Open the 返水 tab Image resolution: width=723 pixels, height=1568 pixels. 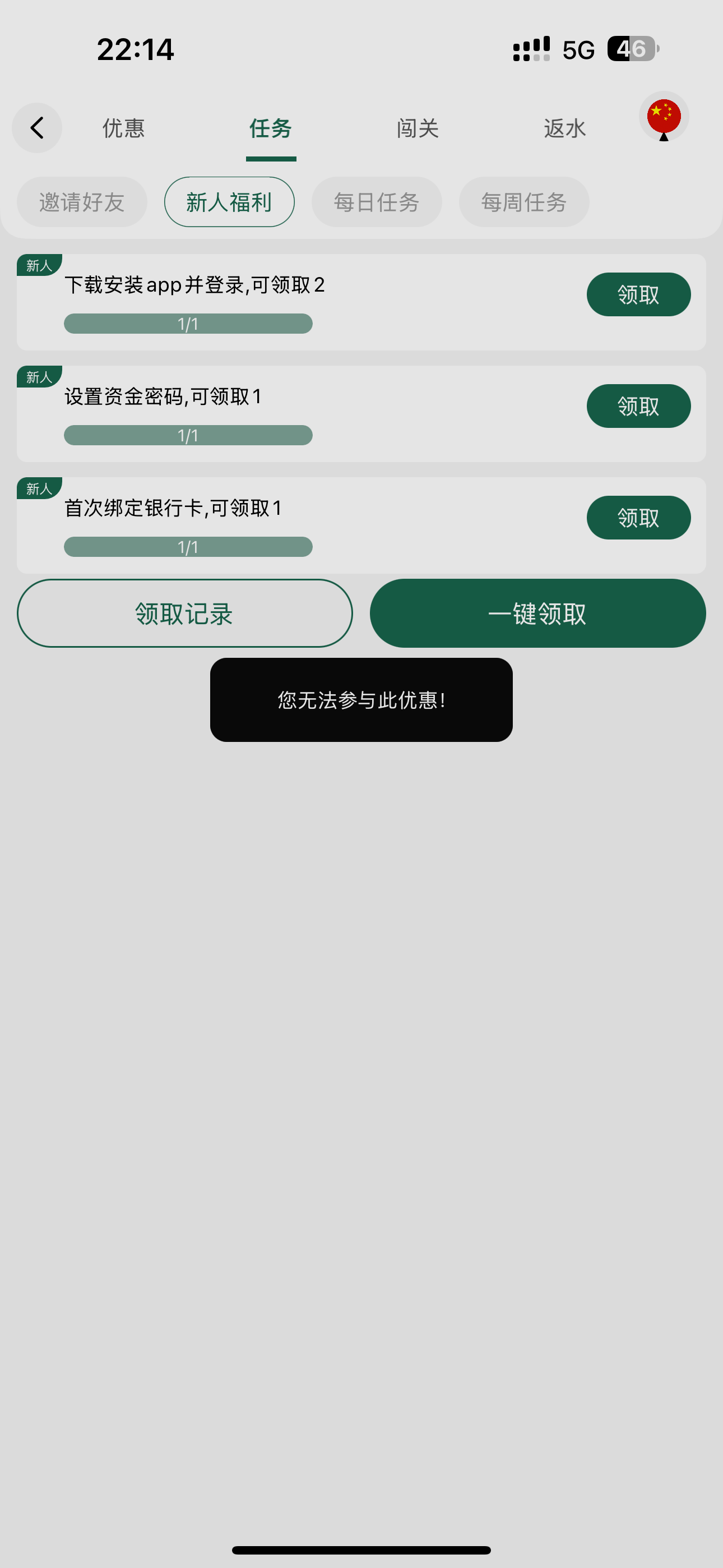coord(565,128)
